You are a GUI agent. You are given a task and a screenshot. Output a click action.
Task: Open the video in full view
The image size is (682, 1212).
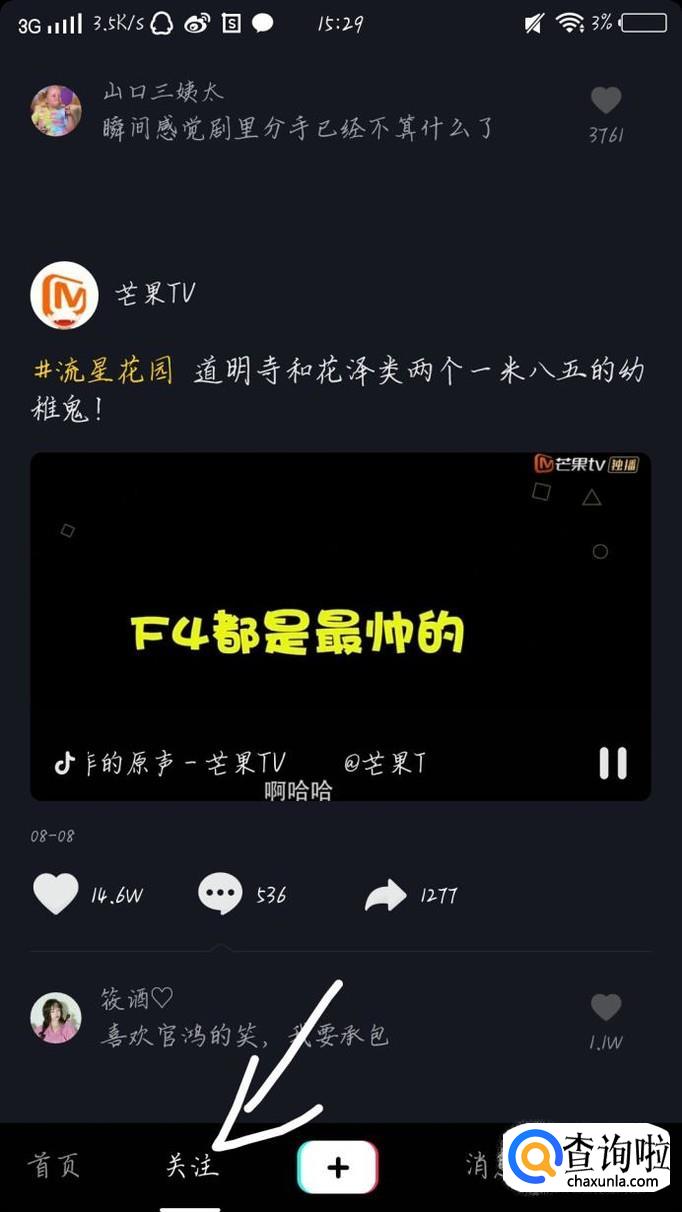click(x=340, y=627)
